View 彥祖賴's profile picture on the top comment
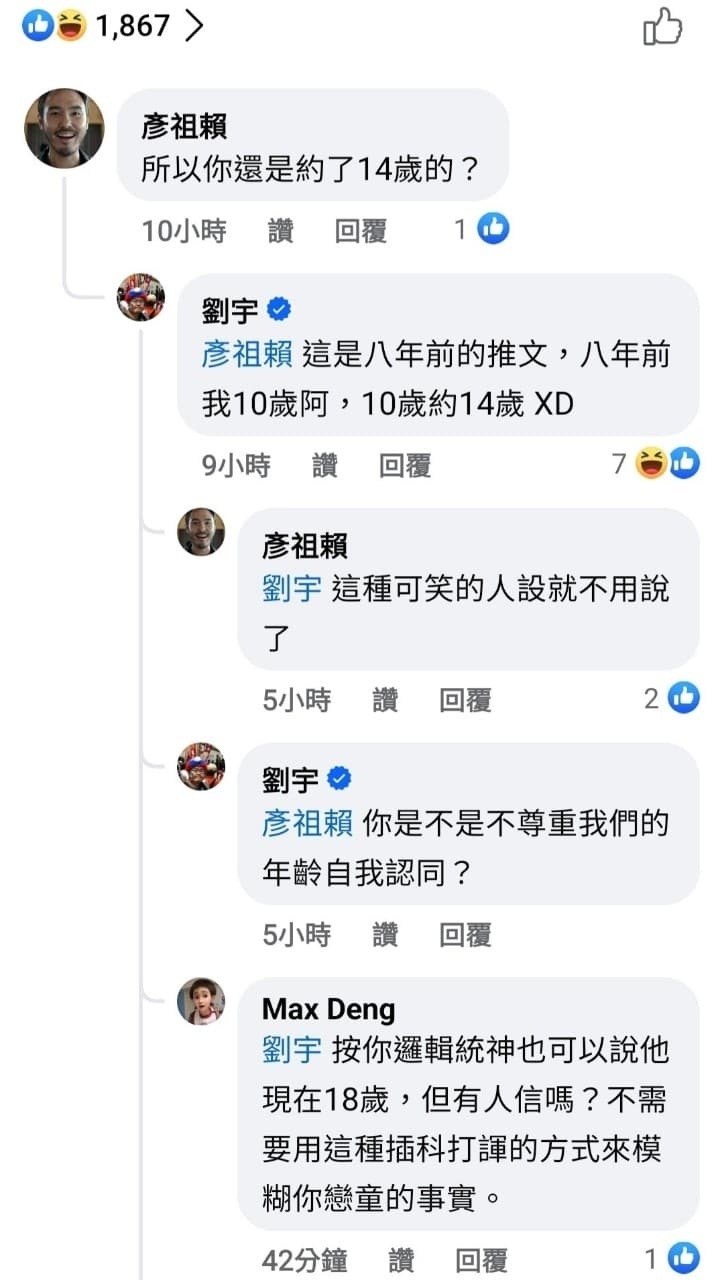 pos(64,128)
